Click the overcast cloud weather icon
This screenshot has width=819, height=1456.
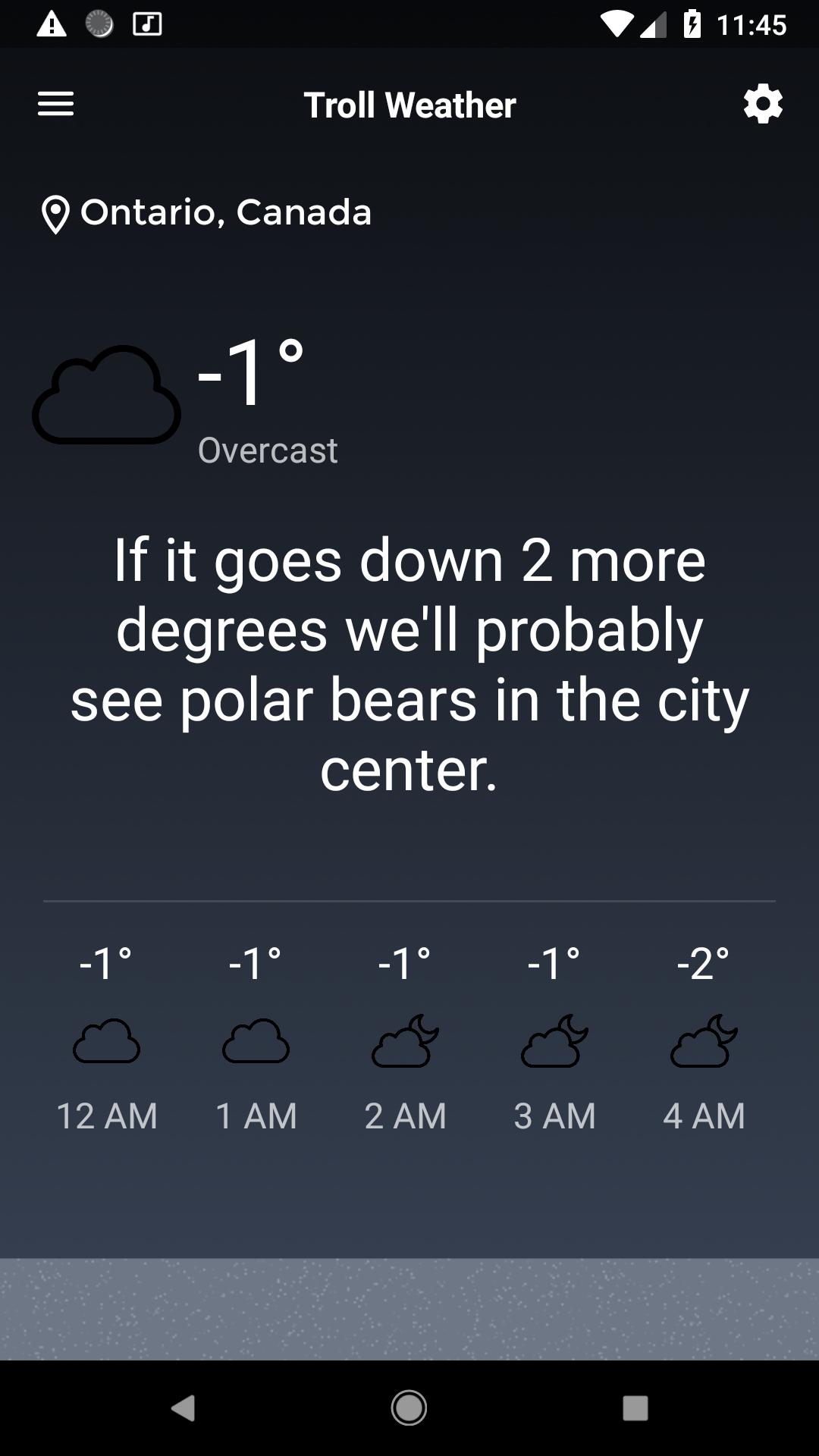[x=106, y=394]
